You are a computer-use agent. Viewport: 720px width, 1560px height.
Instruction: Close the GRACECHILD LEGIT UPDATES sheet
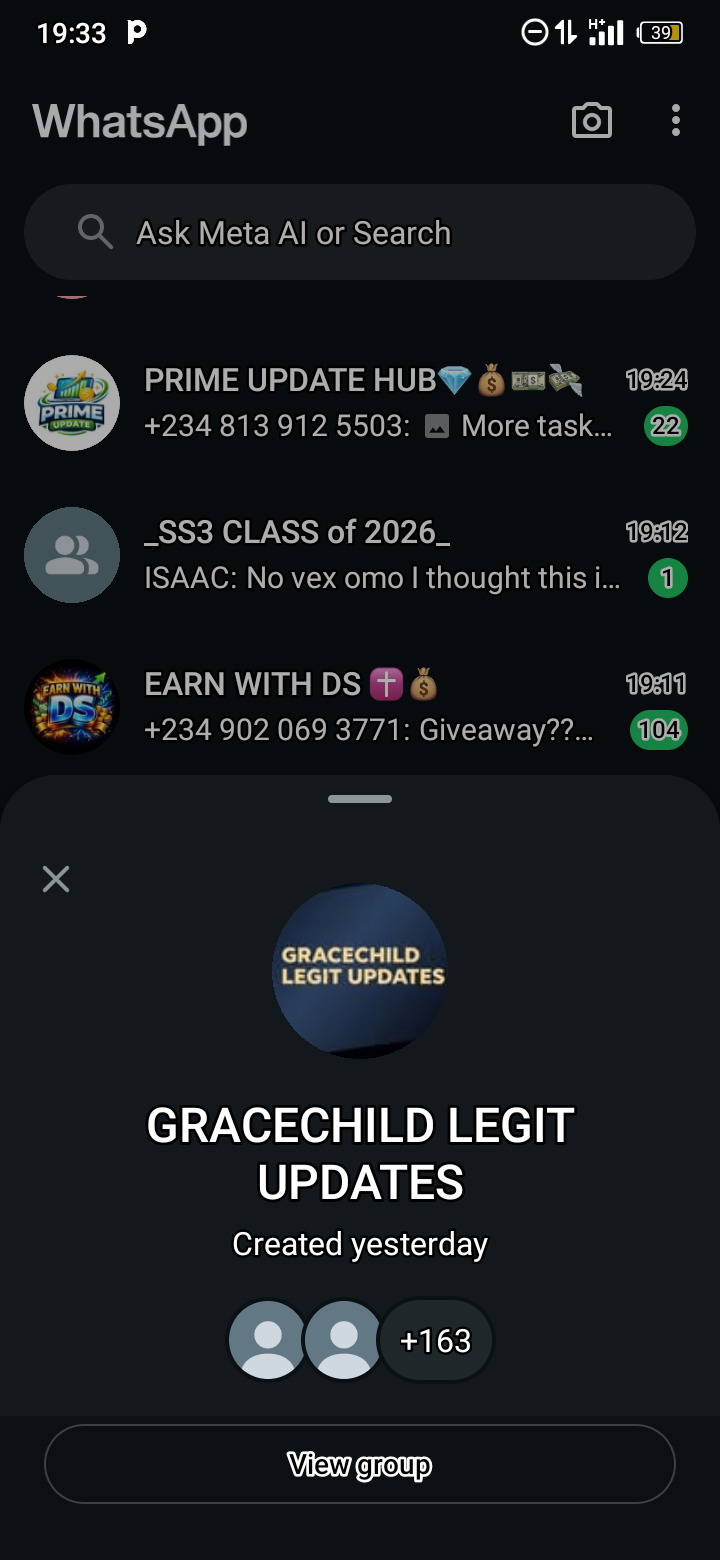(56, 879)
